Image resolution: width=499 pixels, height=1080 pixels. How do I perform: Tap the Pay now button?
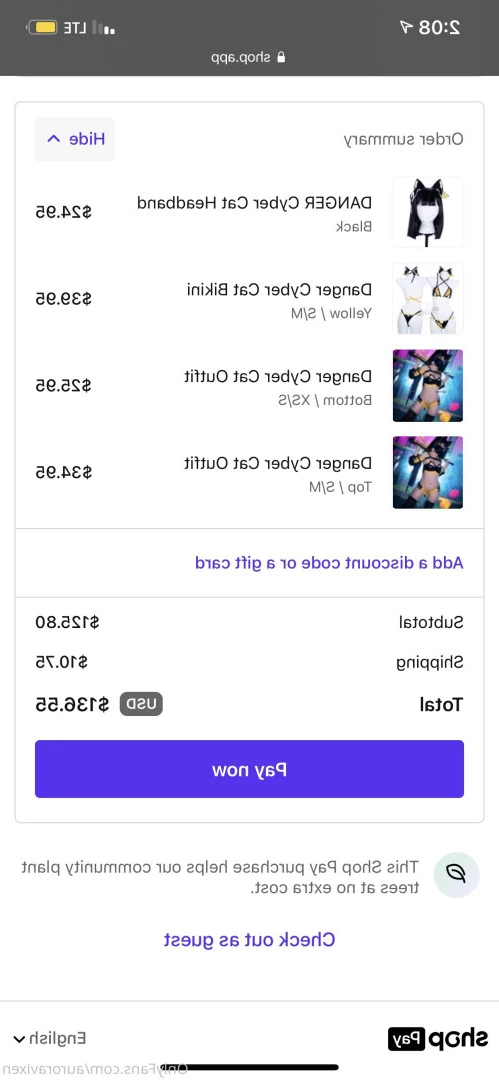(250, 769)
